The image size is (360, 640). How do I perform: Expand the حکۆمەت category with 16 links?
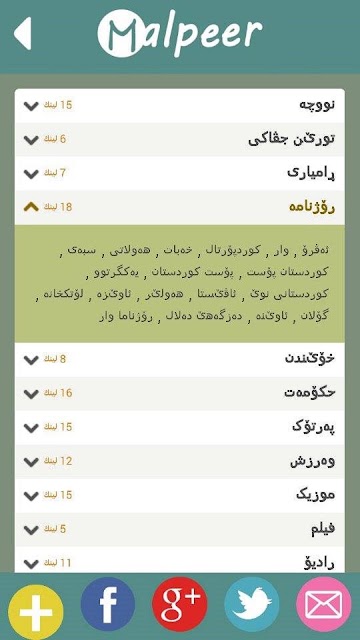180,393
